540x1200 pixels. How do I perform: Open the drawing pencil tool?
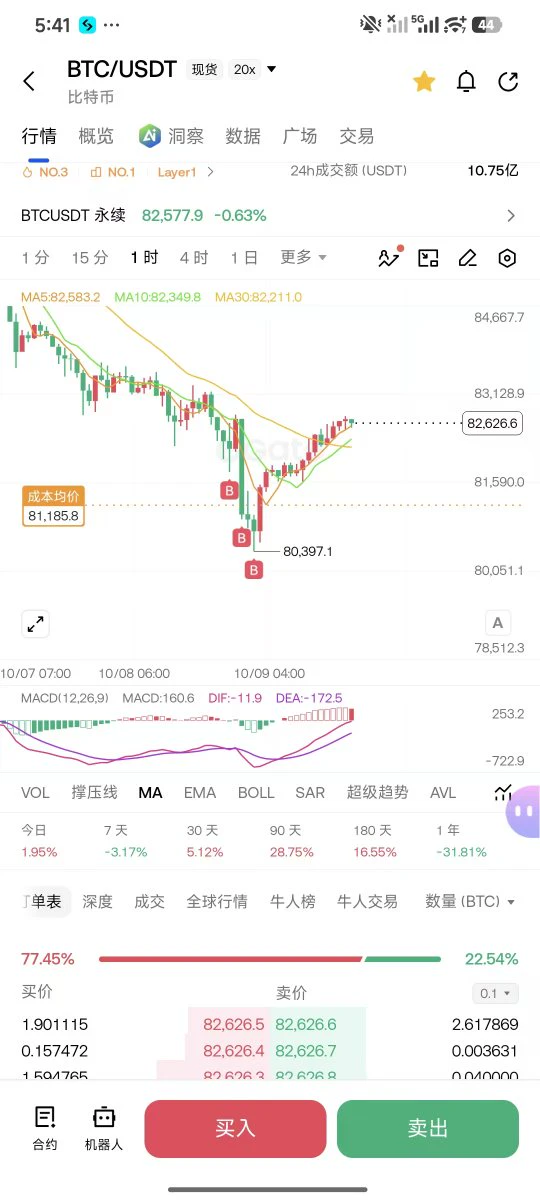[x=467, y=258]
